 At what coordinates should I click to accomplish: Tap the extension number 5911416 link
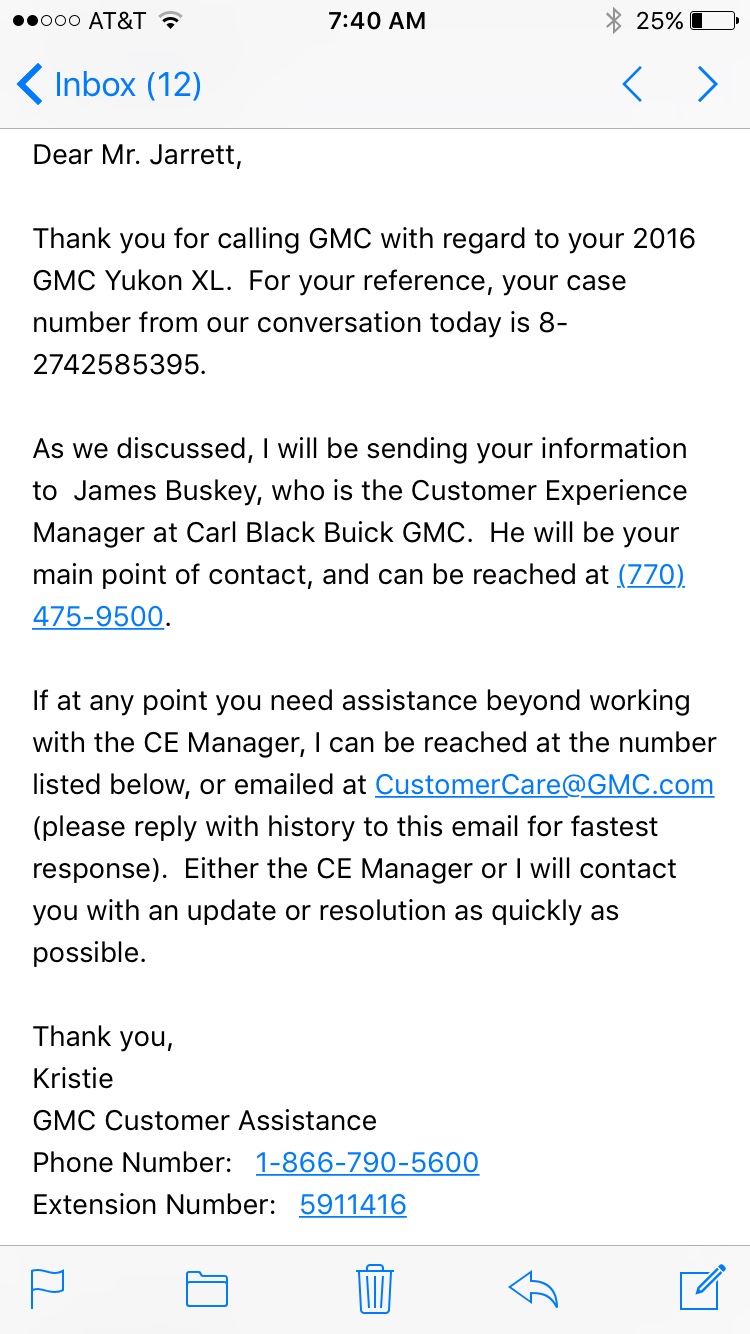pos(353,1204)
